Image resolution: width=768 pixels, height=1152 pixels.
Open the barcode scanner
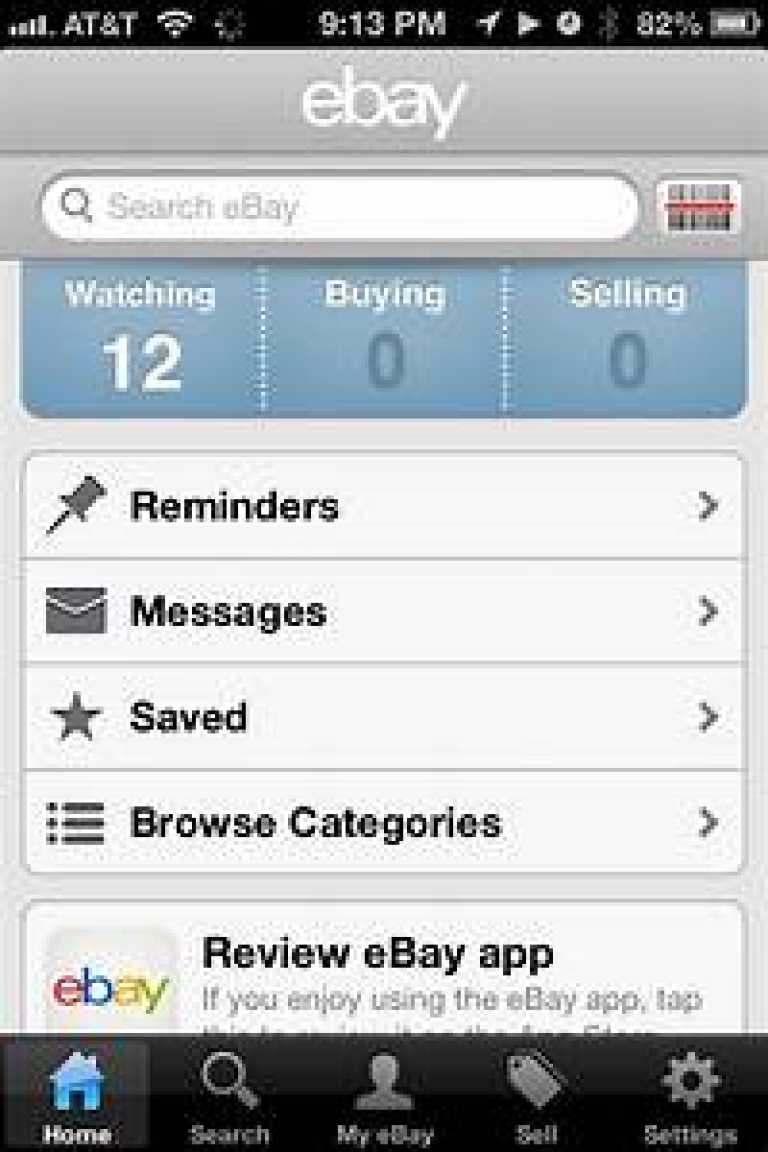(699, 208)
